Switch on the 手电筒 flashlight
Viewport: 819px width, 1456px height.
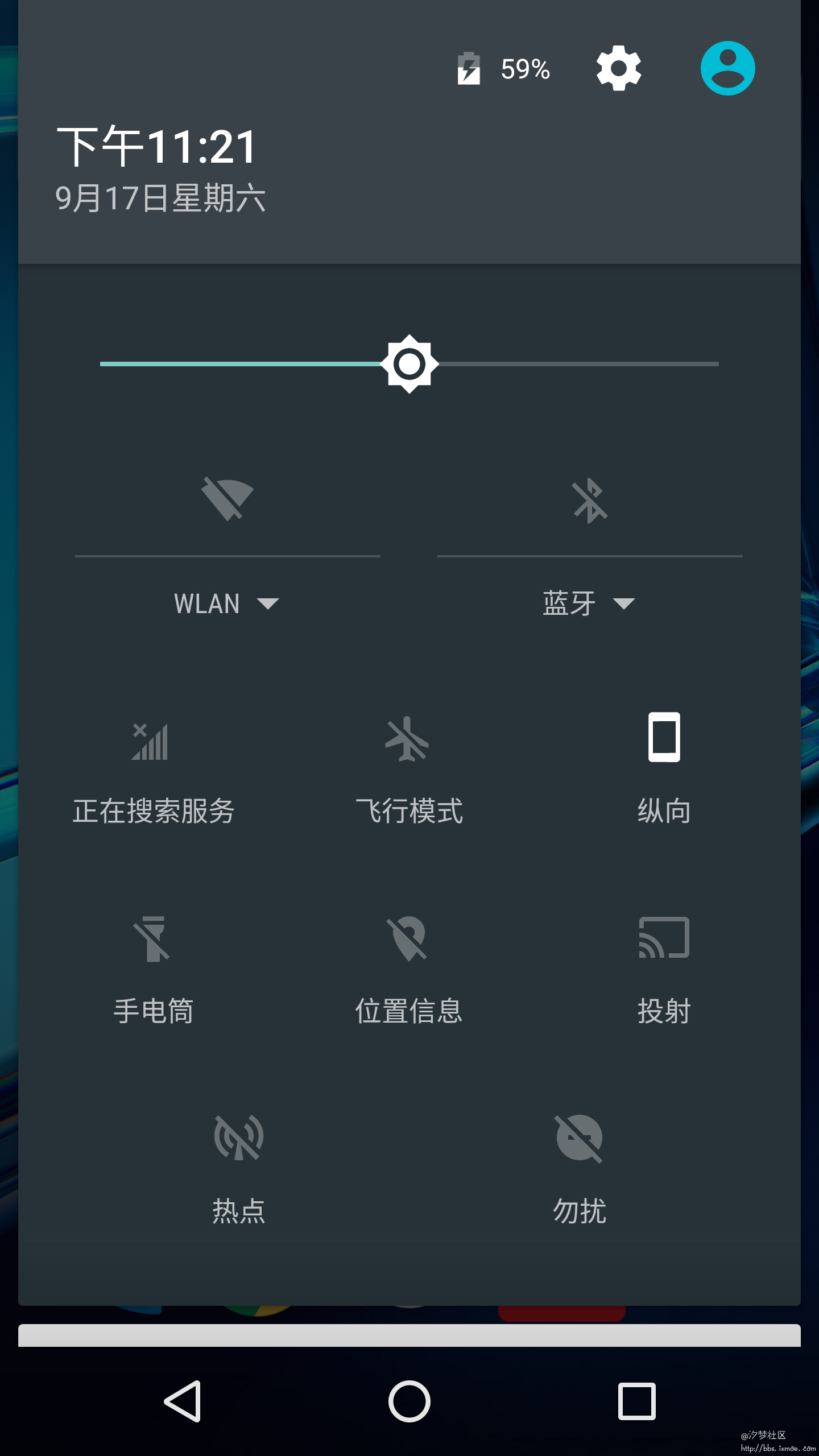153,970
